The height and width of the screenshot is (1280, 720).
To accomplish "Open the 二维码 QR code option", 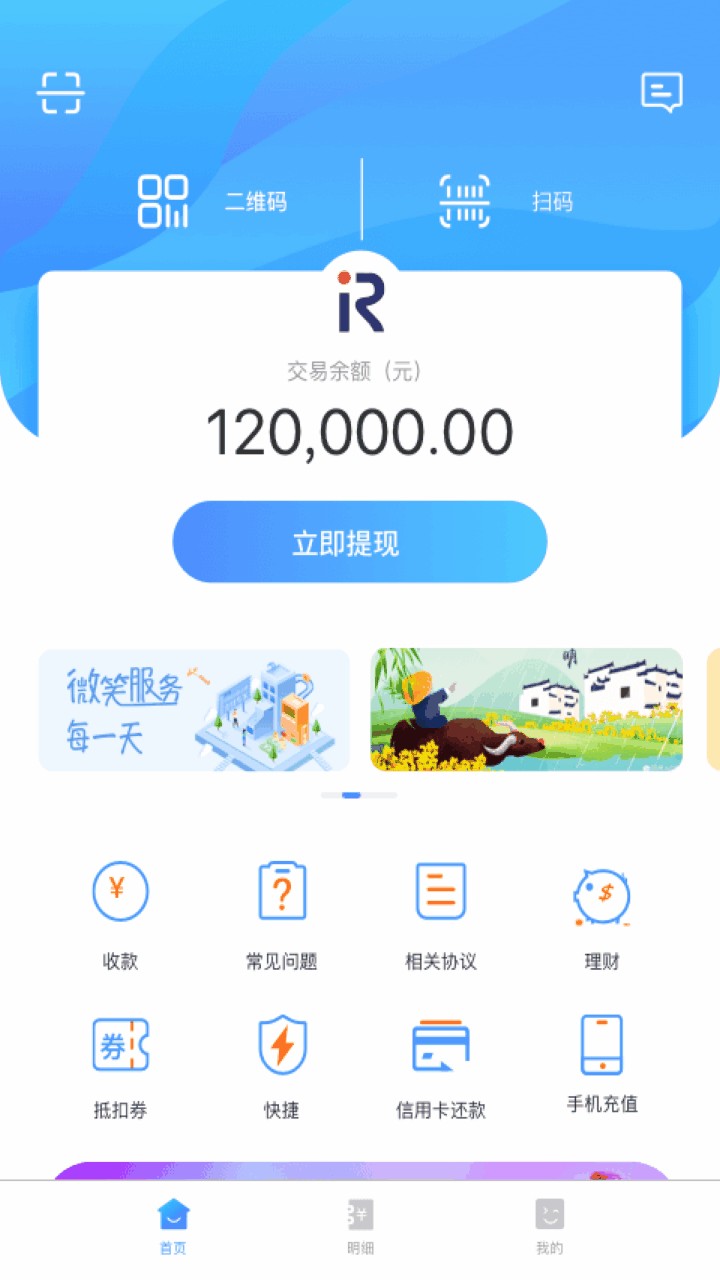I will point(212,202).
